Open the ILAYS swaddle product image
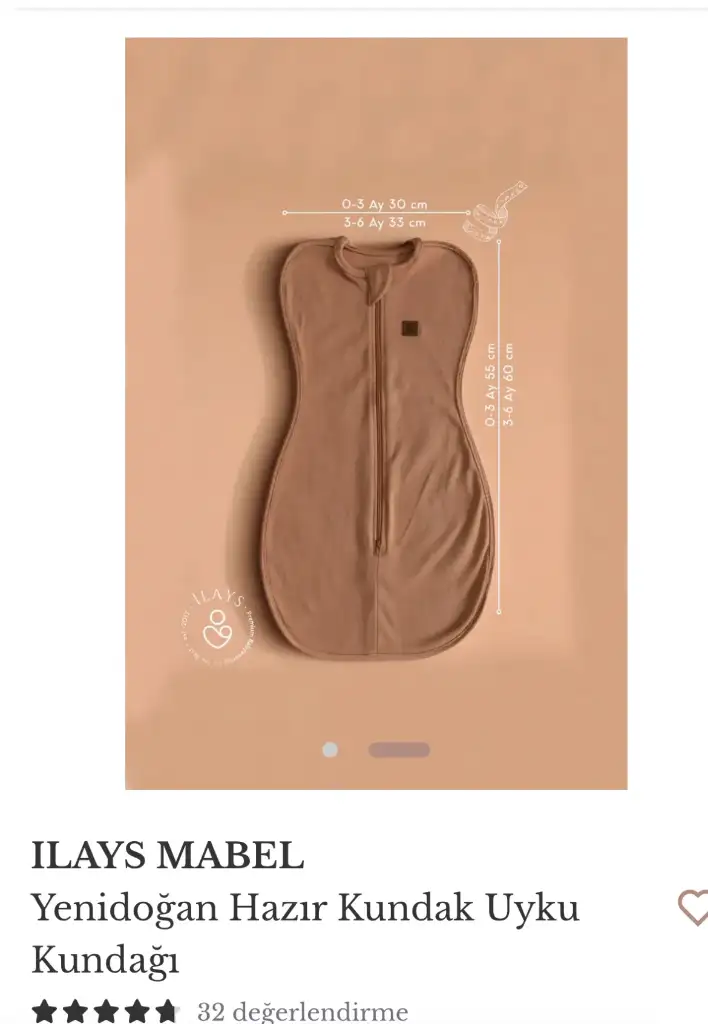This screenshot has height=1024, width=708. point(376,414)
